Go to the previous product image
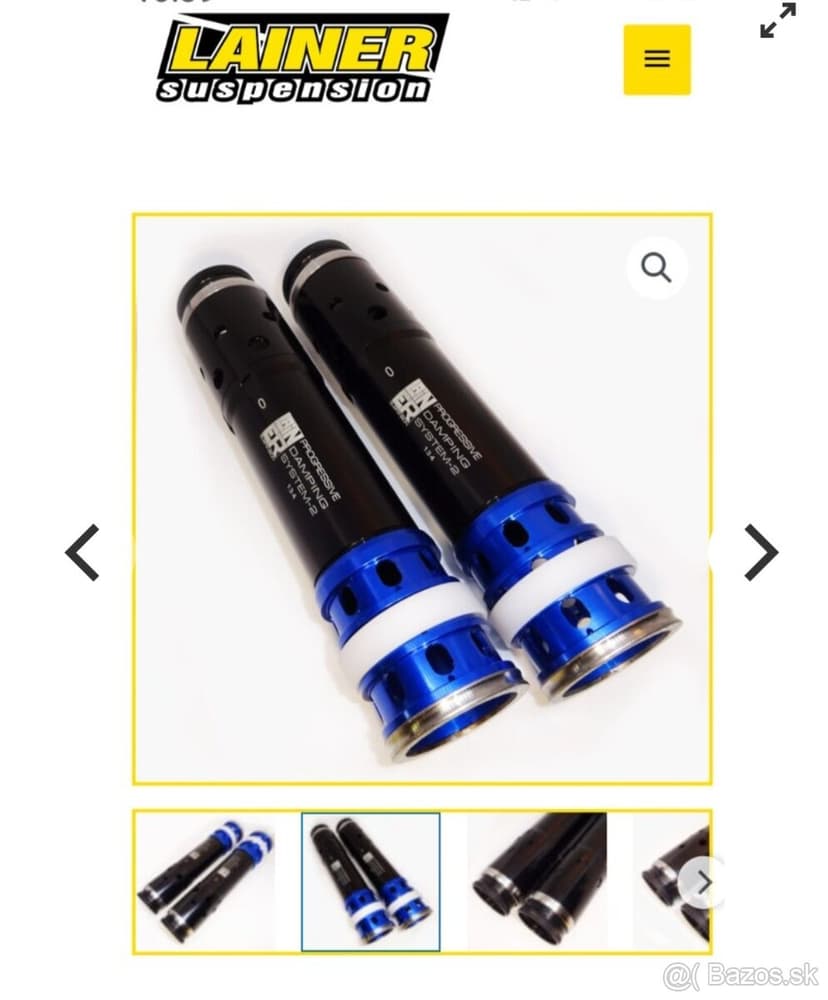This screenshot has width=828, height=1000. 82,552
